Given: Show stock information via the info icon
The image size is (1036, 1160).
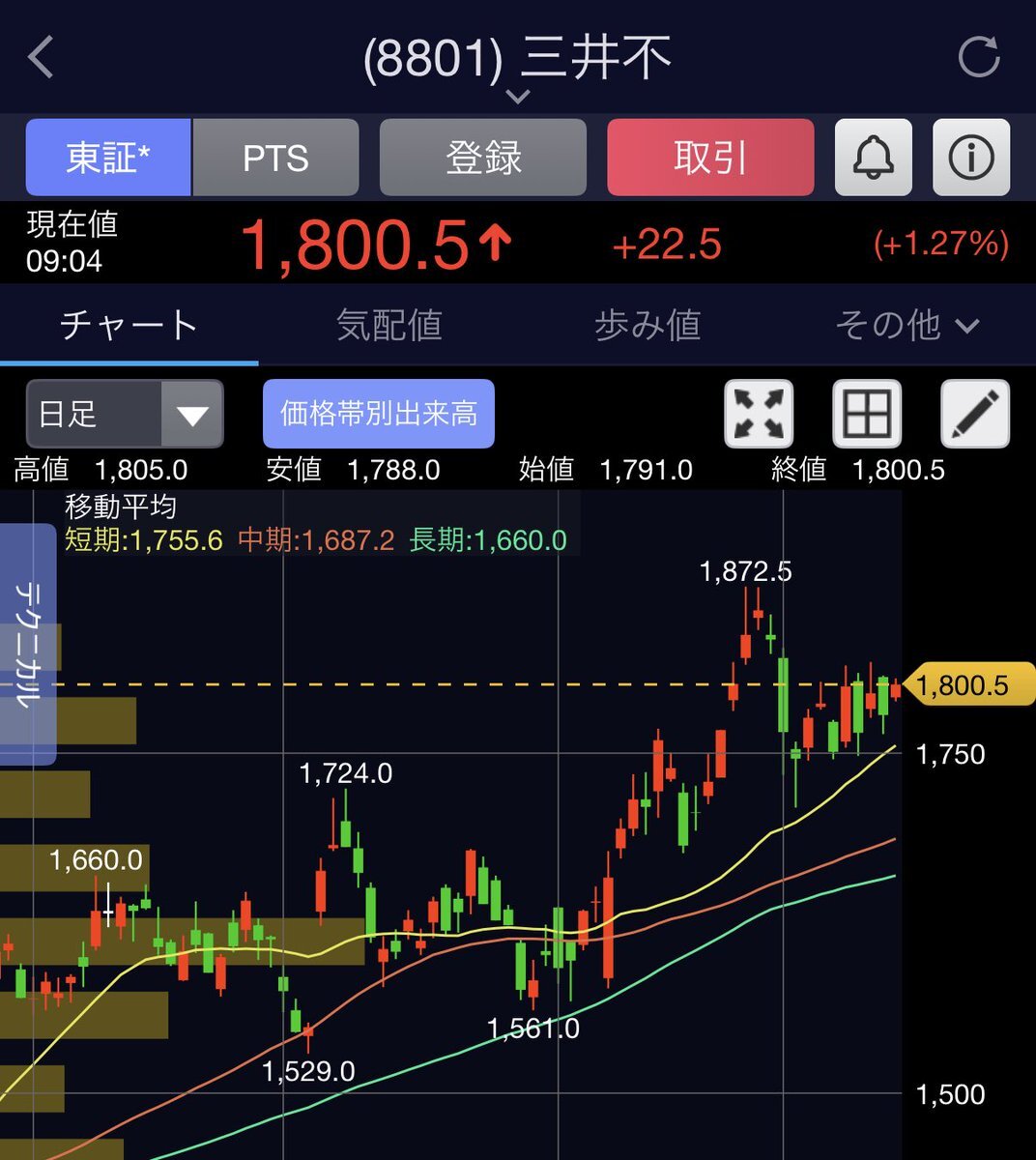Looking at the screenshot, I should (971, 158).
